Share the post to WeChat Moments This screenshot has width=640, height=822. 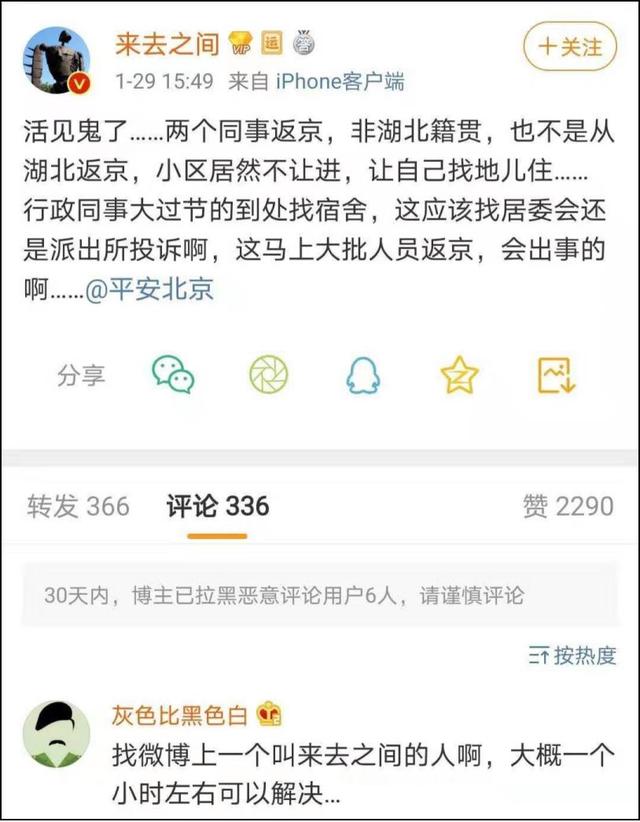pos(268,375)
